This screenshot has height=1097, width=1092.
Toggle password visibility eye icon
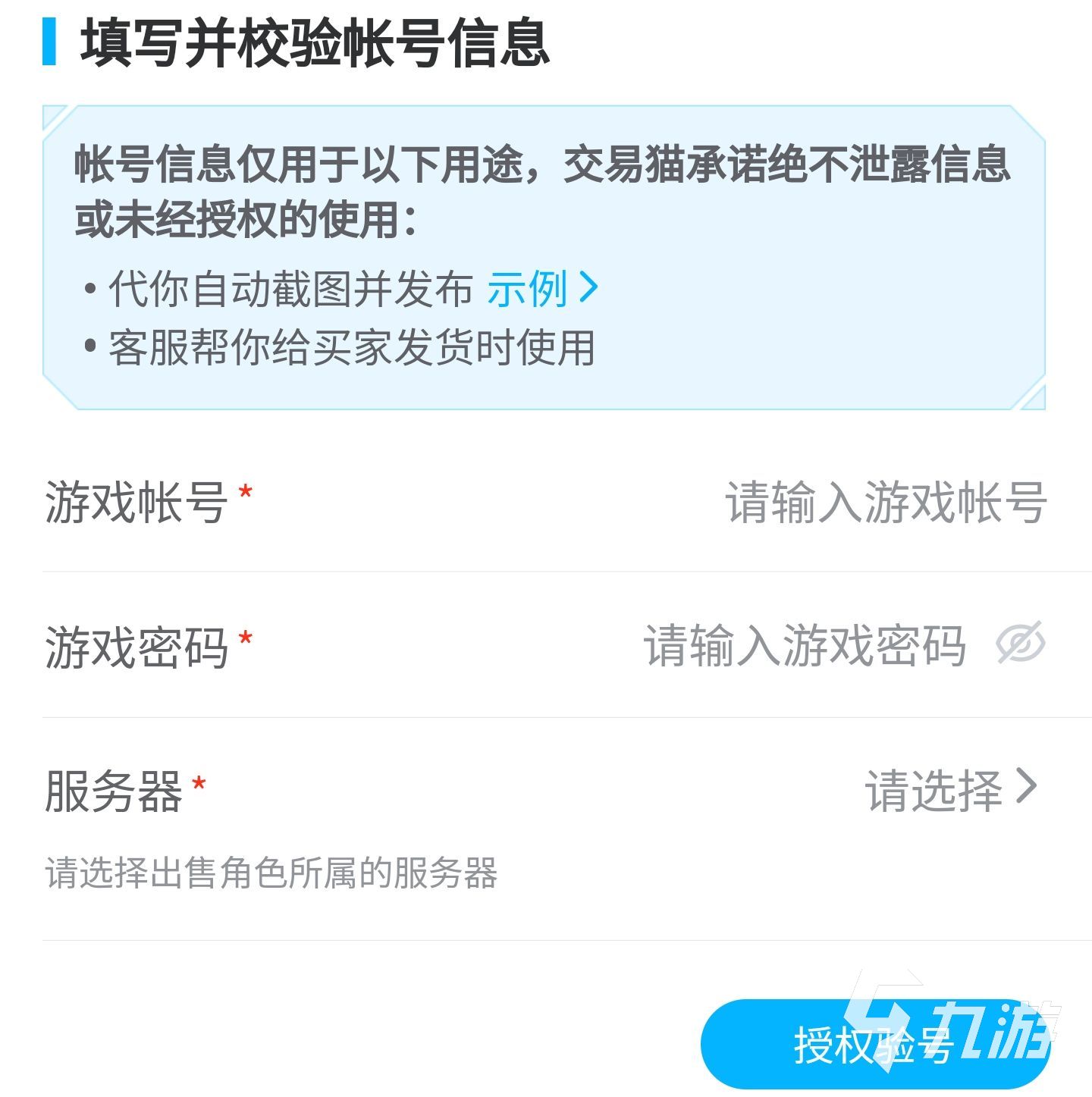pyautogui.click(x=1020, y=644)
